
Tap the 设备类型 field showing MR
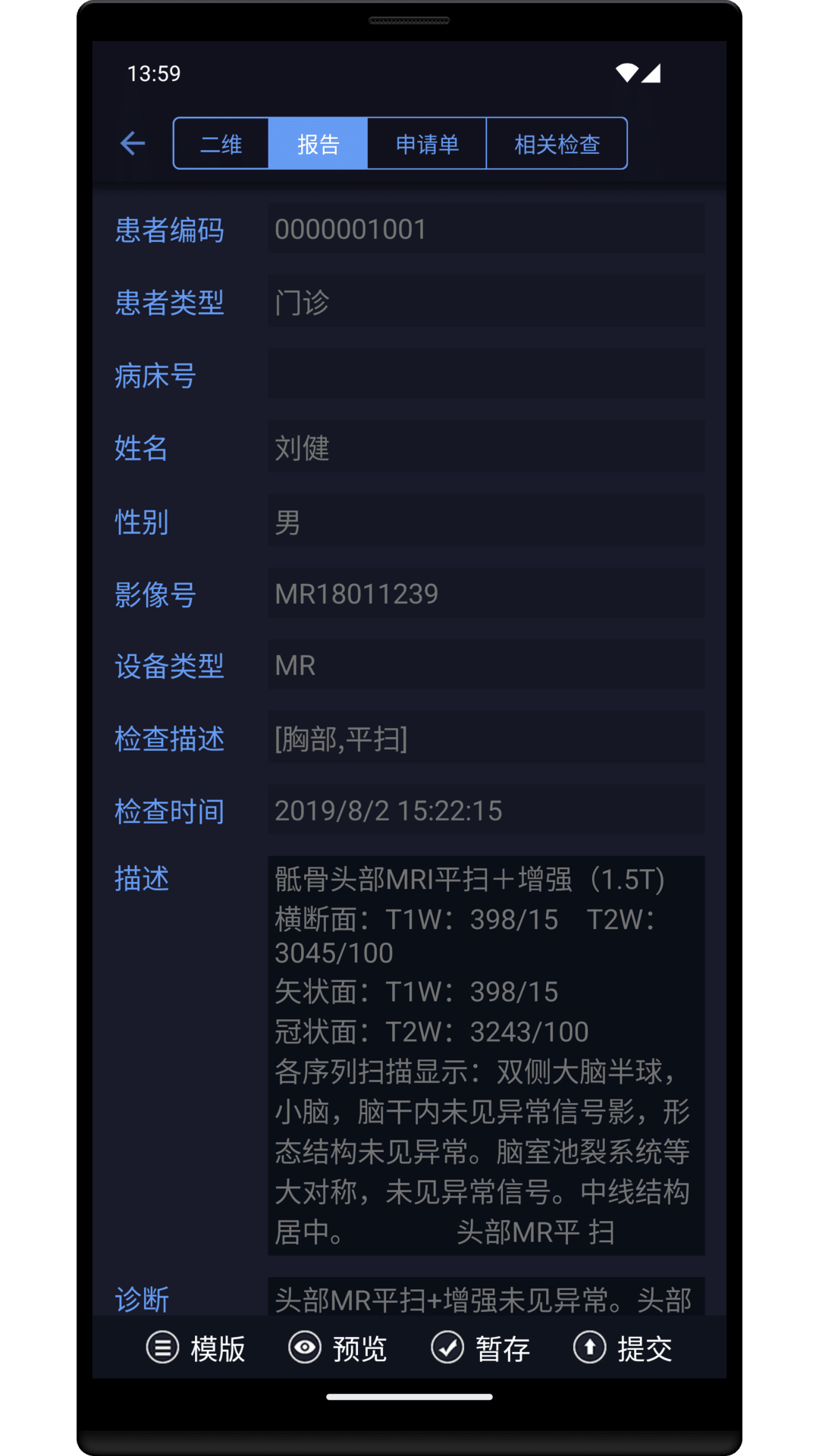point(485,666)
